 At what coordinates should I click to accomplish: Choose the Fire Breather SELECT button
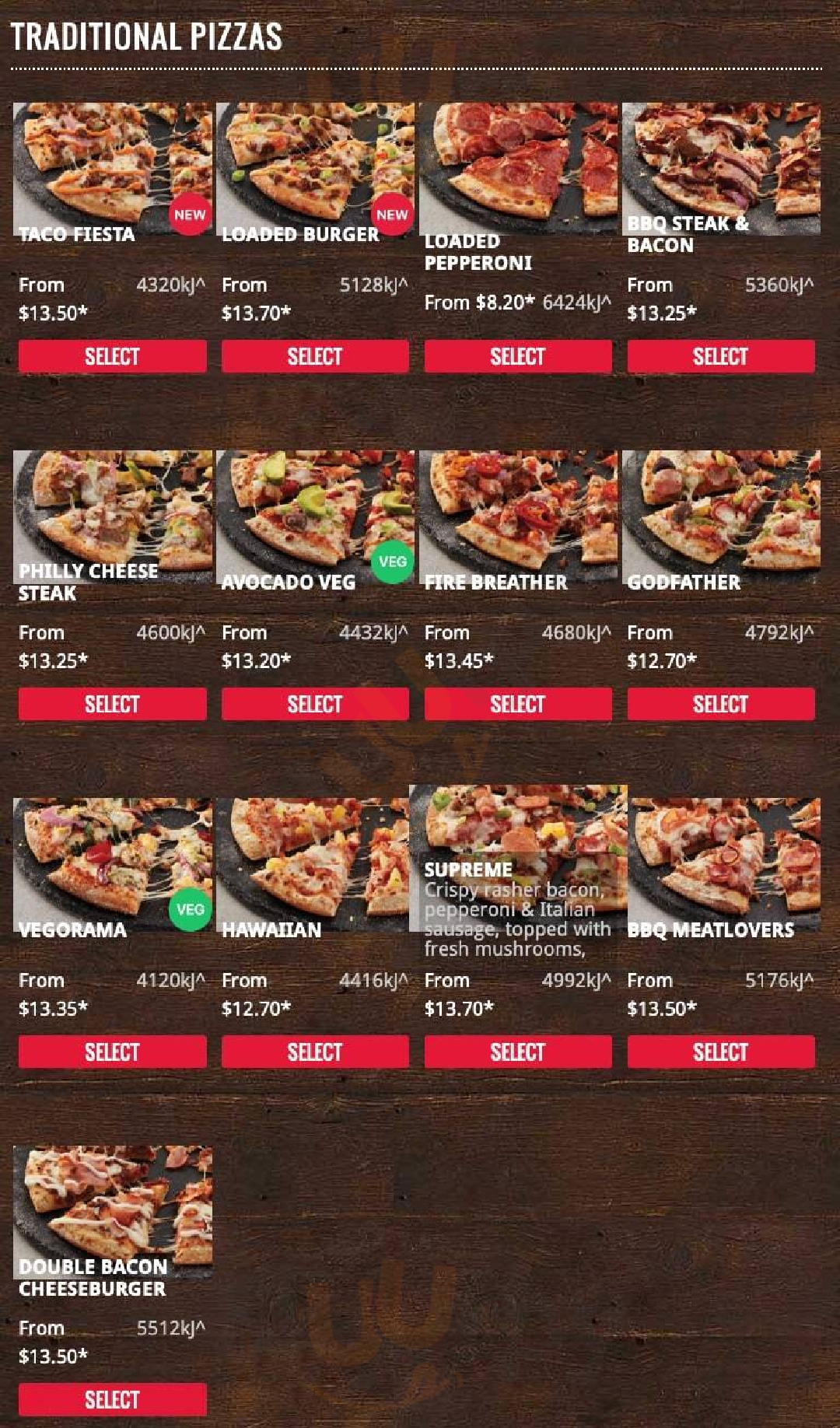point(518,704)
